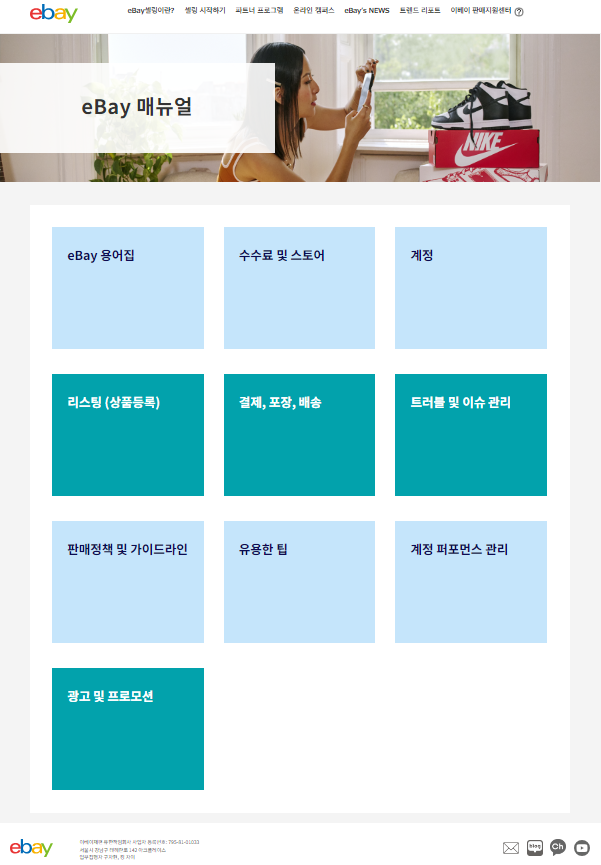Open 판매정책 및 가이드라인 tile
Viewport: 601px width, 865px height.
pos(128,582)
